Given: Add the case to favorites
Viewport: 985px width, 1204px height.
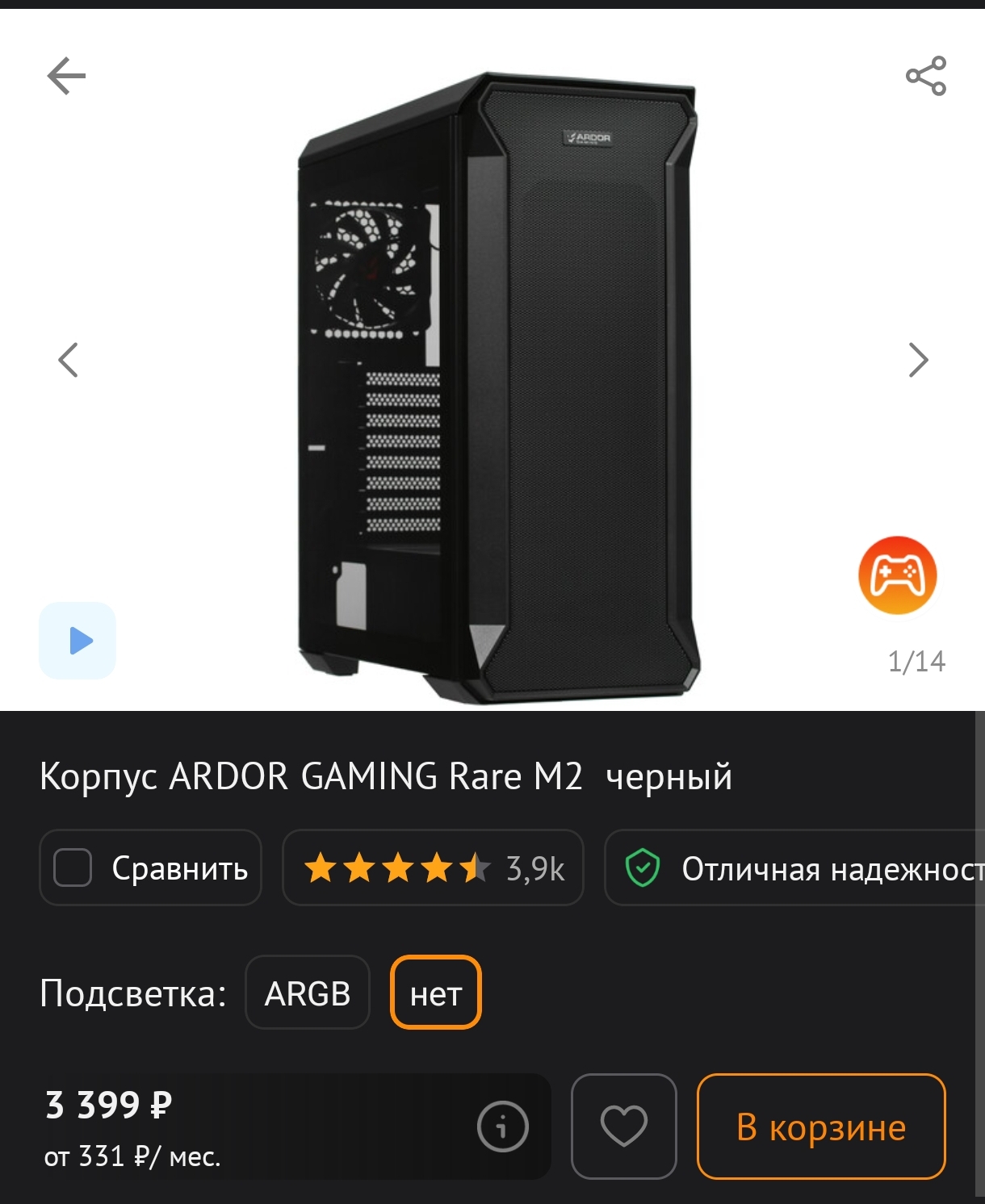Looking at the screenshot, I should point(623,1126).
